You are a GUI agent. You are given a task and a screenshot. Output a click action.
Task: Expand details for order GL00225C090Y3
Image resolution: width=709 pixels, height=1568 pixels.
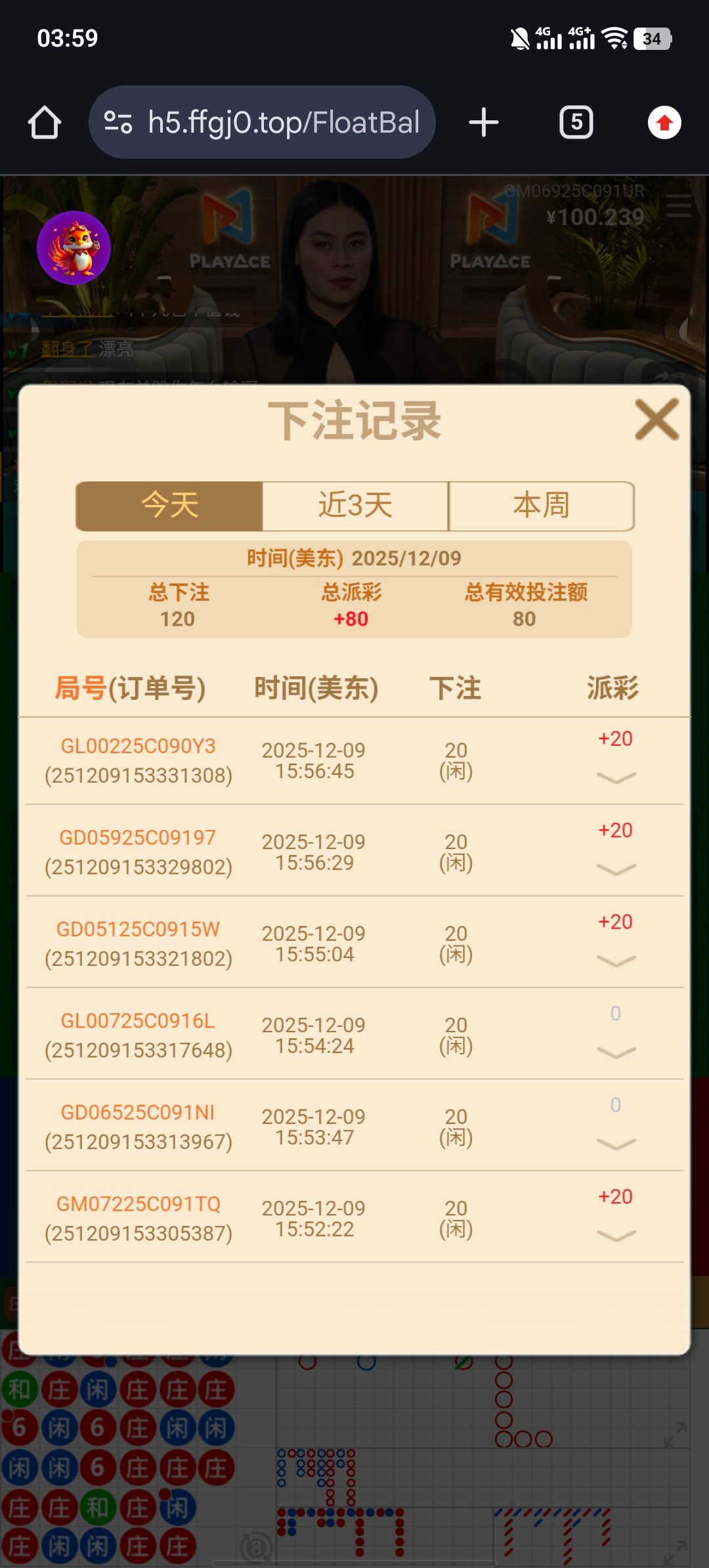pyautogui.click(x=616, y=777)
